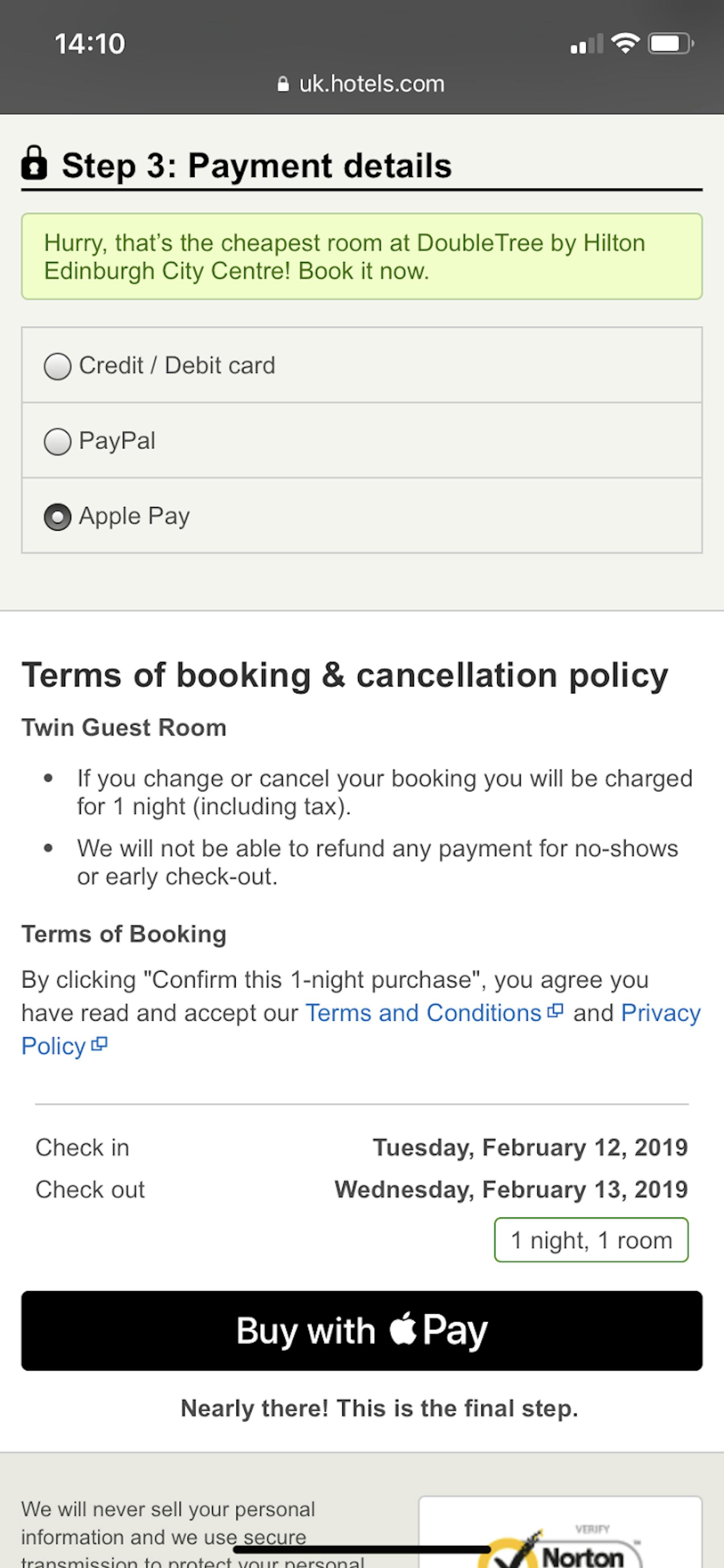
Task: Tap the Buy with Apple Pay button
Action: pos(361,1331)
